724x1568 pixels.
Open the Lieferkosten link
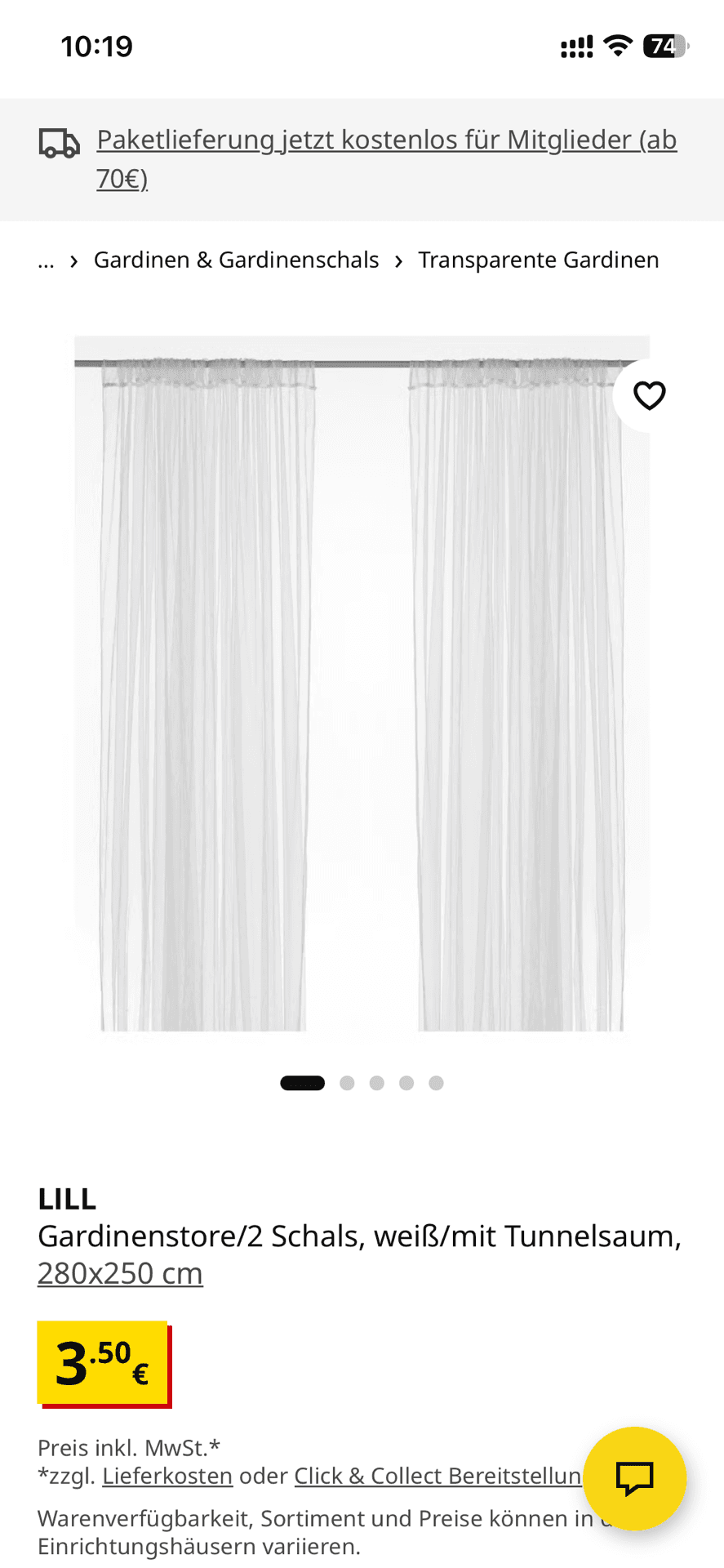pos(167,1476)
